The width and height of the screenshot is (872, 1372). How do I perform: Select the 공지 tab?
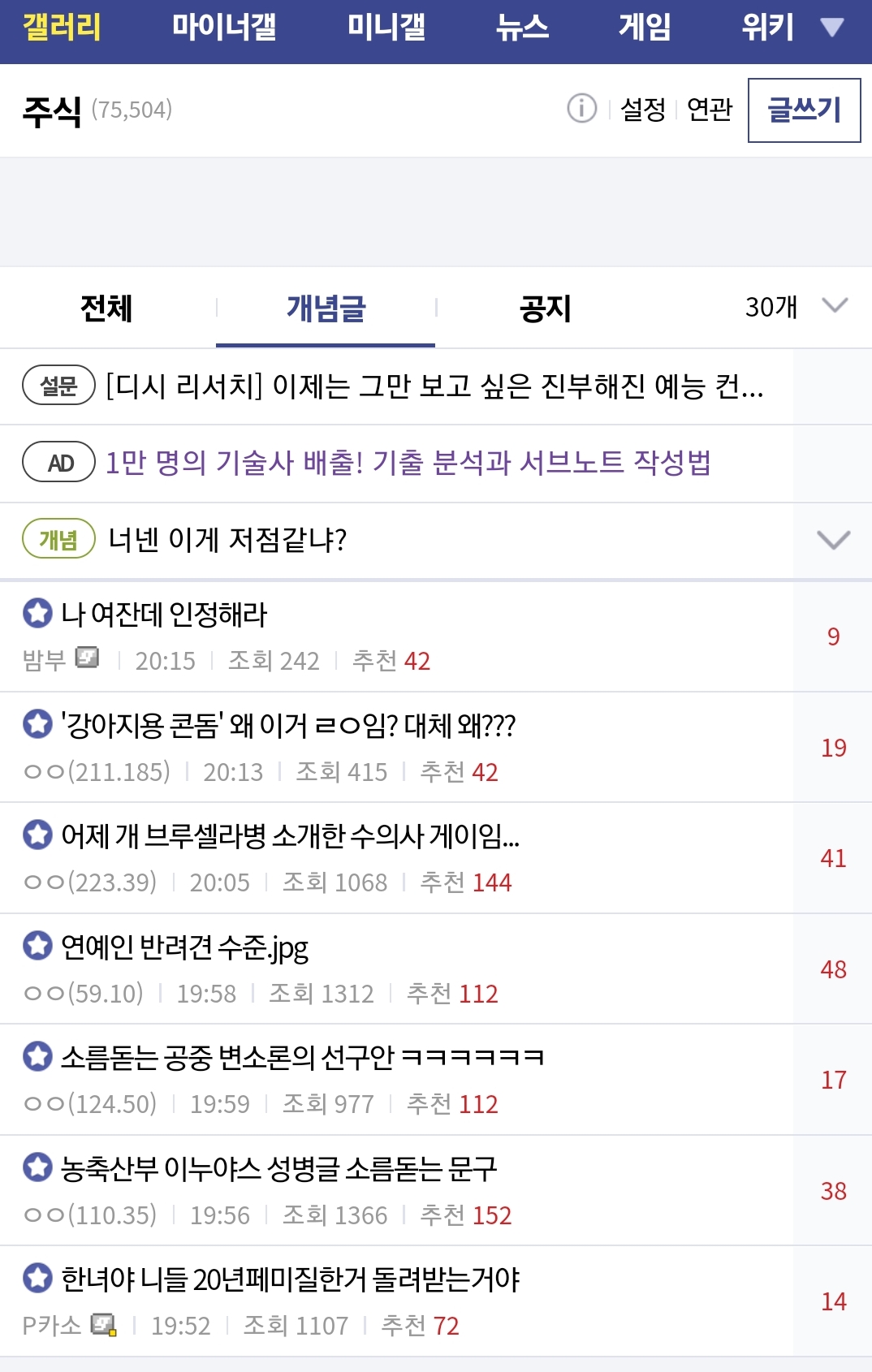(545, 308)
